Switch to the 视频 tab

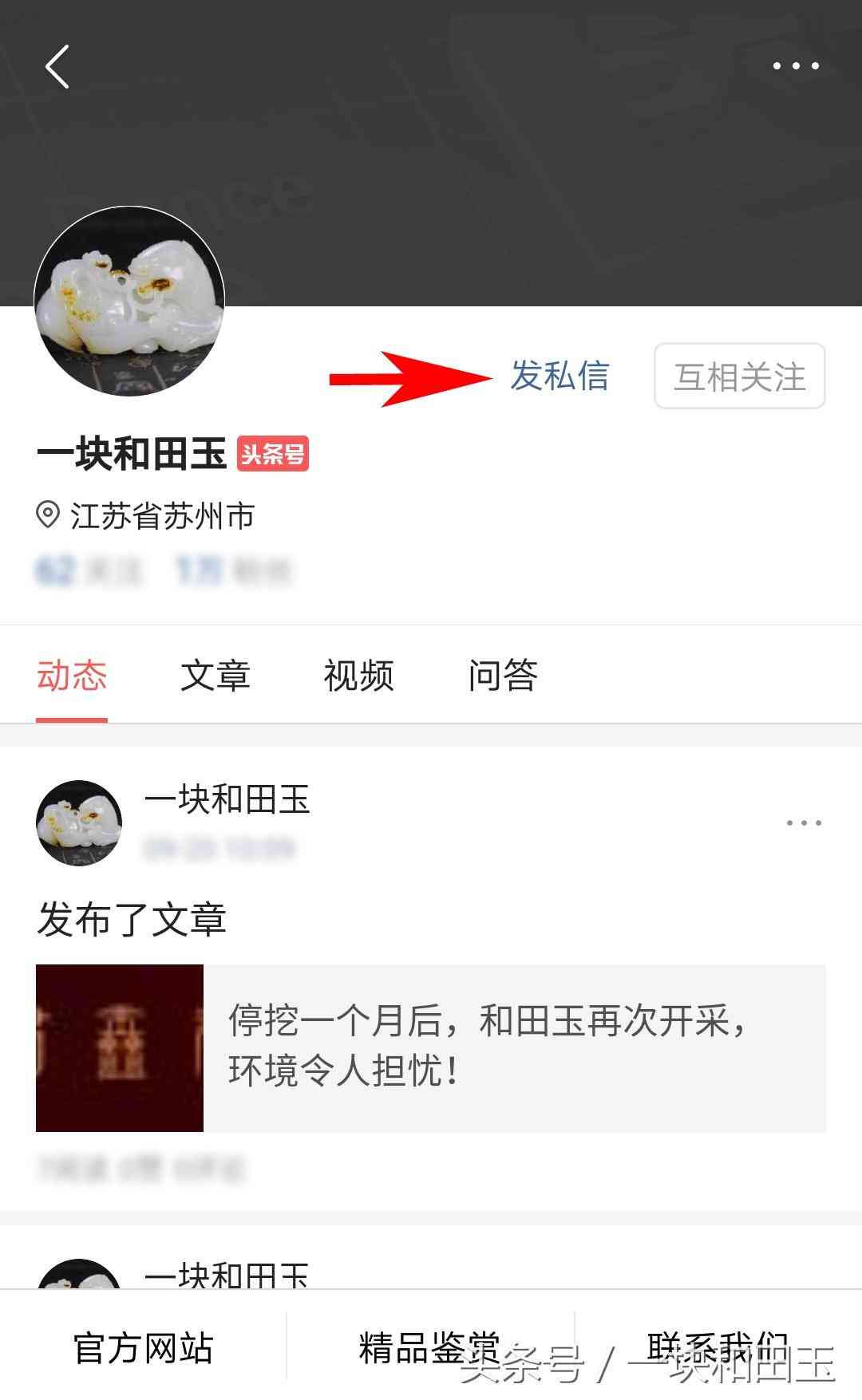tap(361, 675)
